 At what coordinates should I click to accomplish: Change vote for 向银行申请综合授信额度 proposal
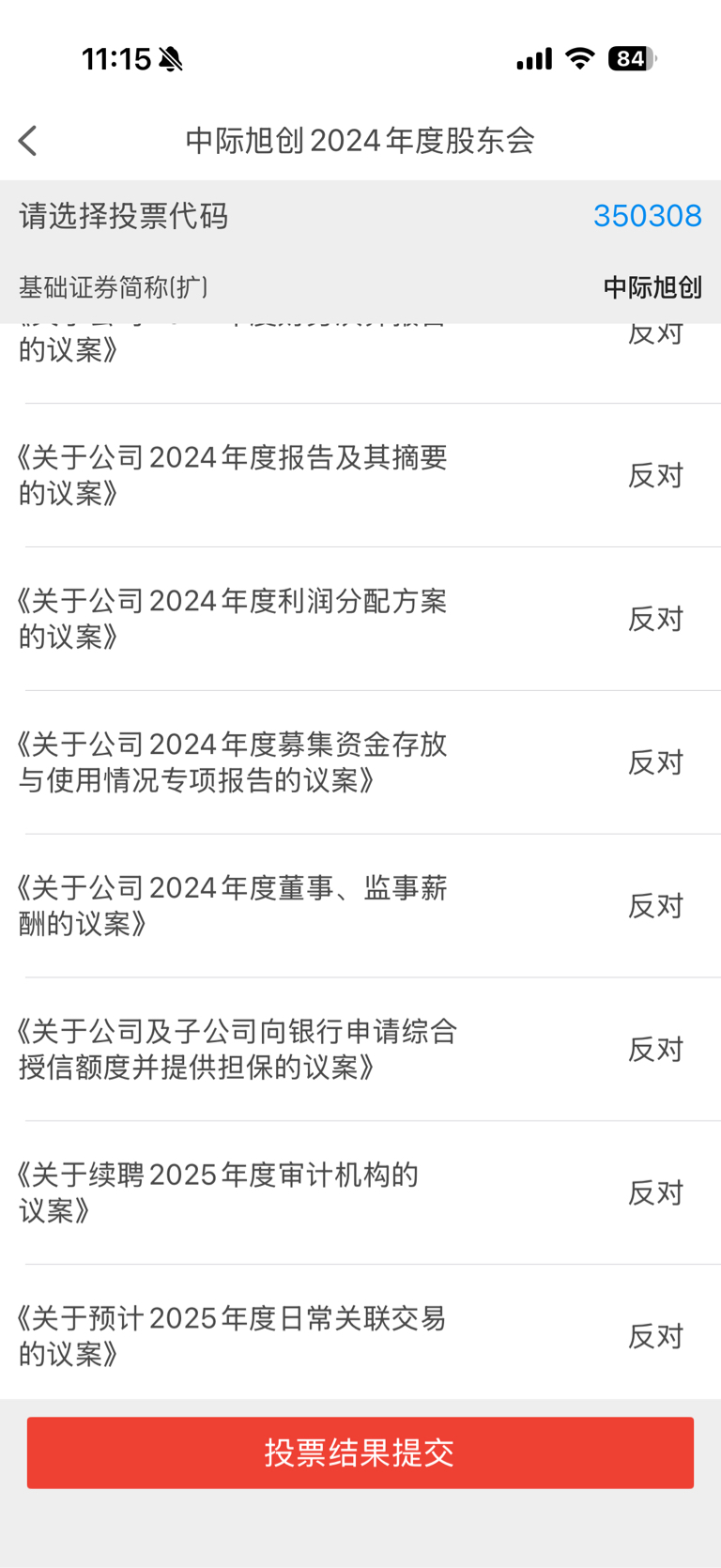(655, 1049)
